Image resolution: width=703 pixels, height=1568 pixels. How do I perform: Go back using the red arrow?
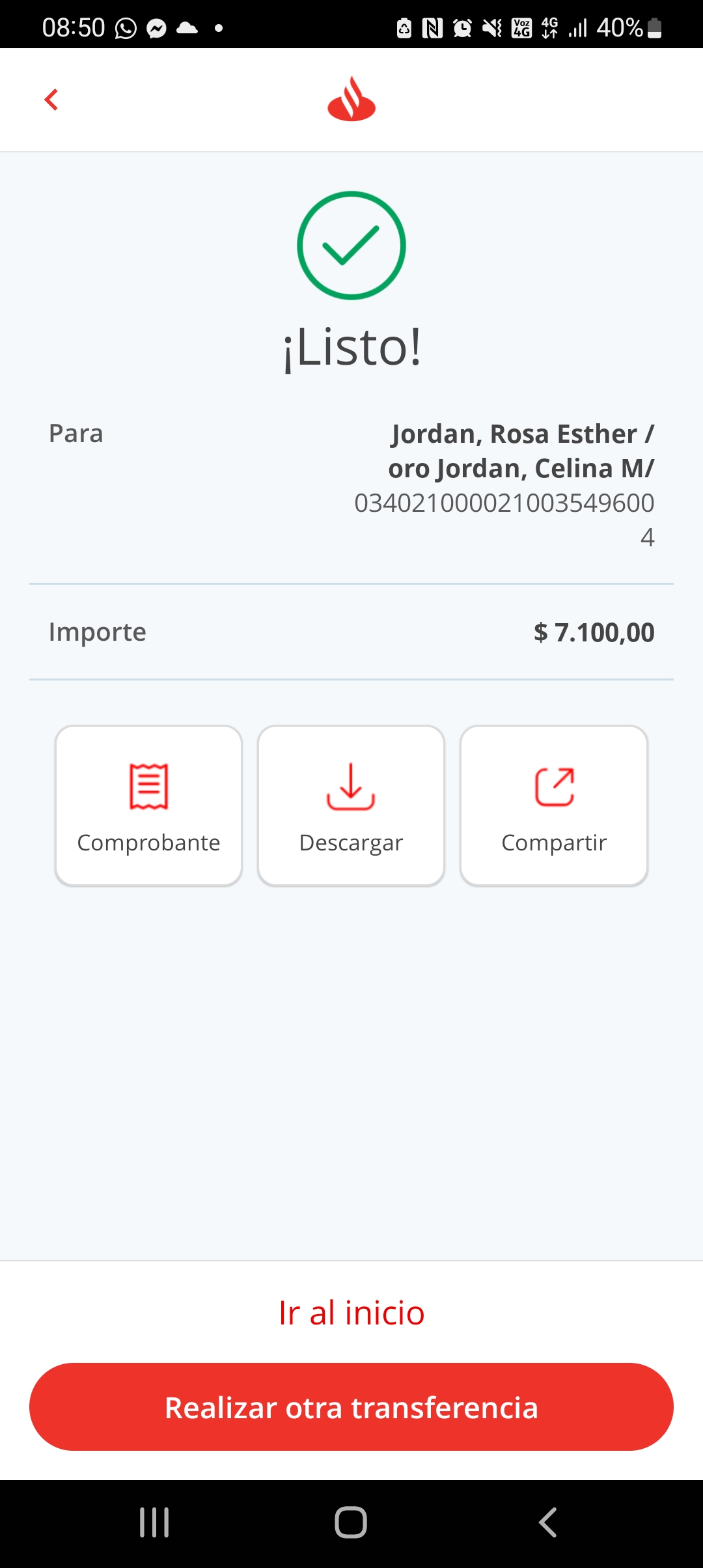tap(51, 100)
